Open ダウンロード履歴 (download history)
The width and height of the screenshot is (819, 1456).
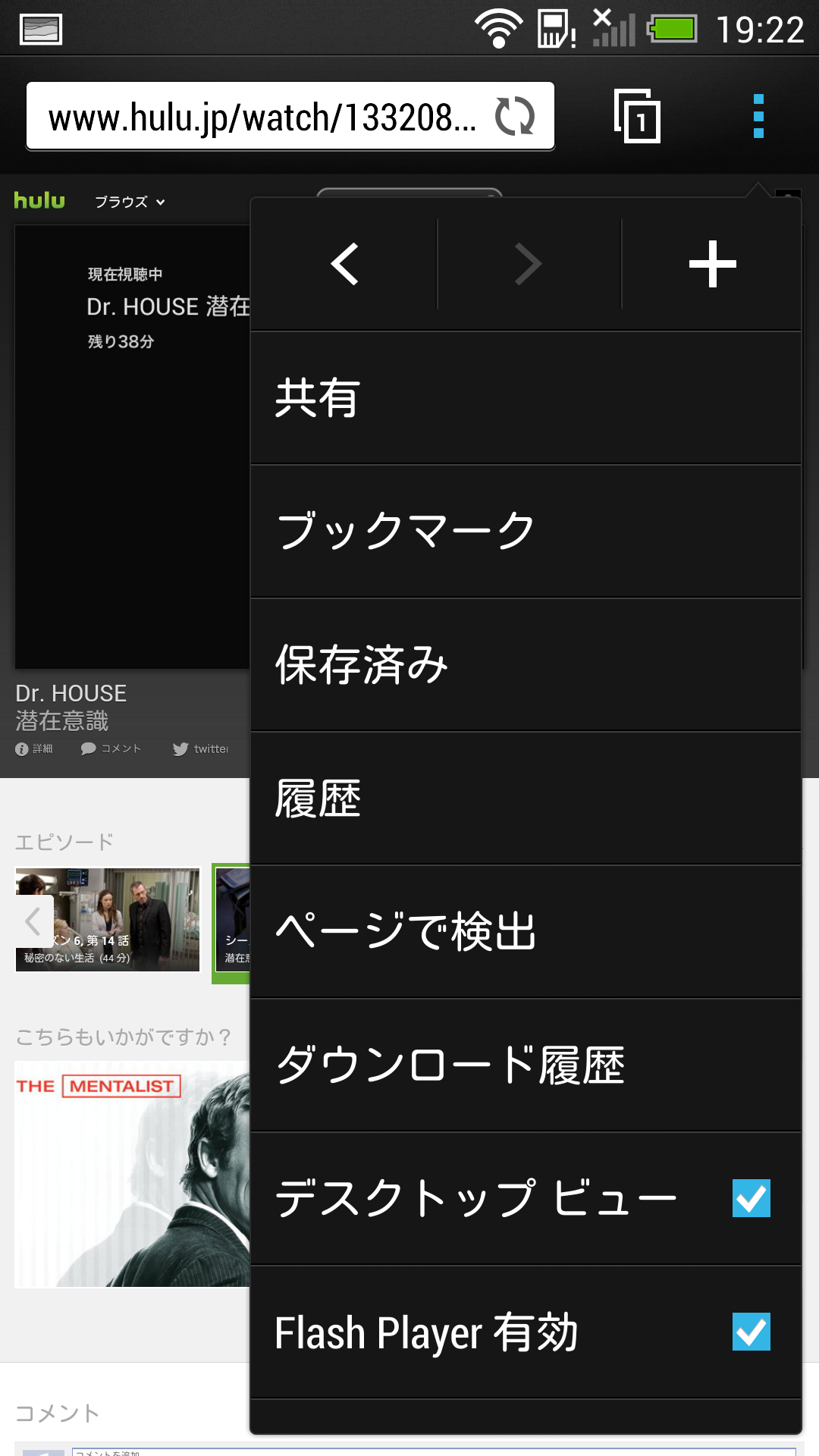tap(525, 1065)
